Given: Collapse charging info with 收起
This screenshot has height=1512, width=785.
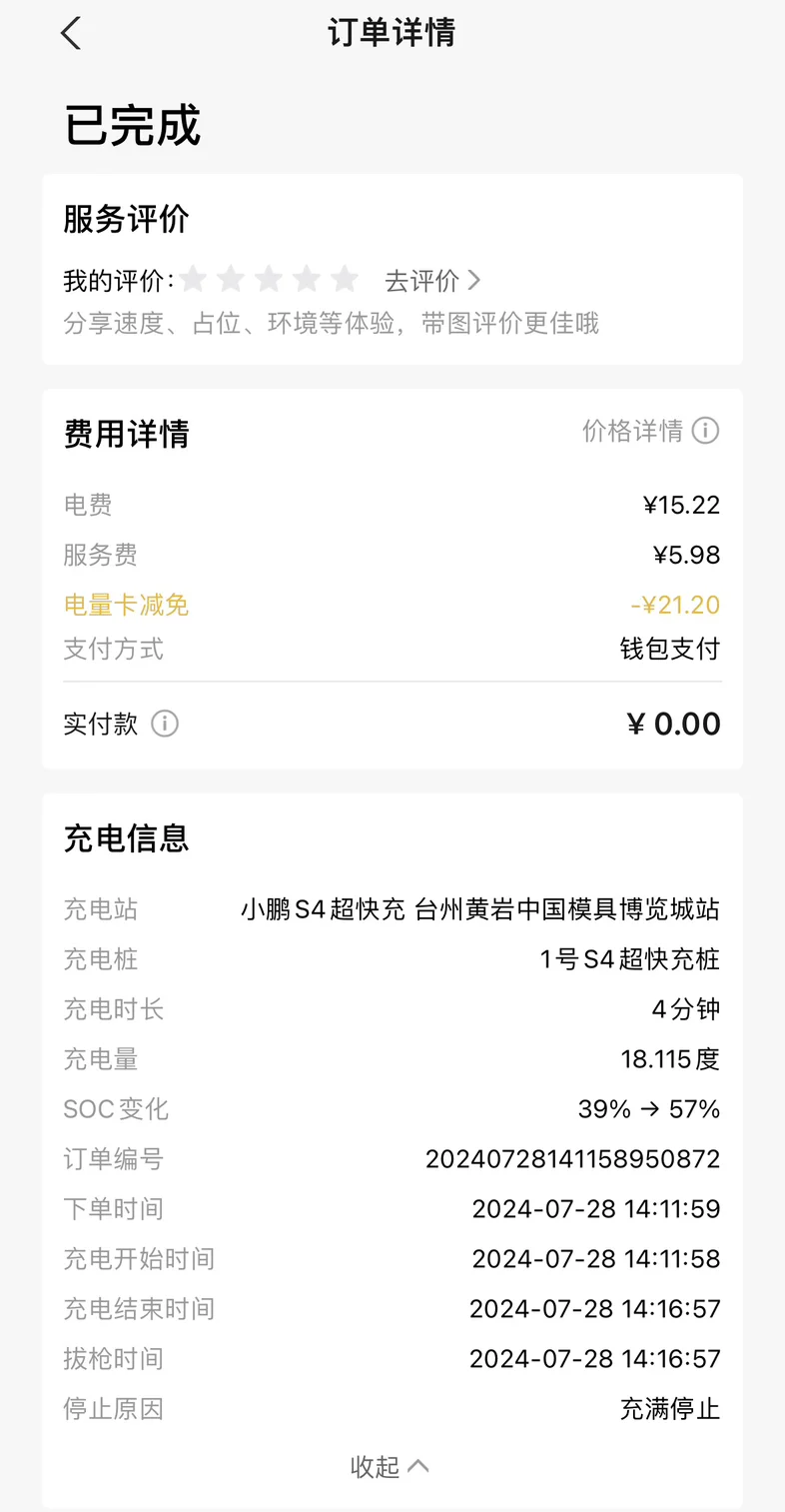Looking at the screenshot, I should tap(390, 1466).
